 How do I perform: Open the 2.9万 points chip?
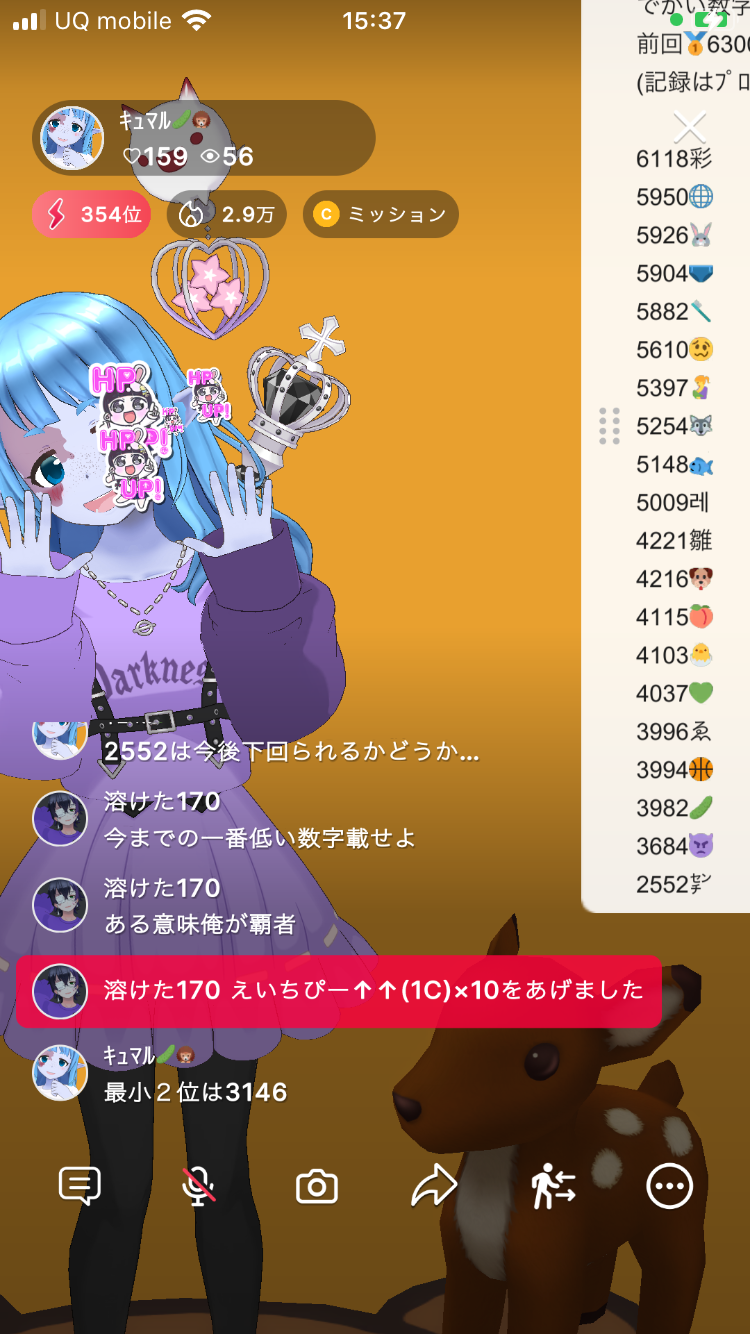tap(226, 214)
